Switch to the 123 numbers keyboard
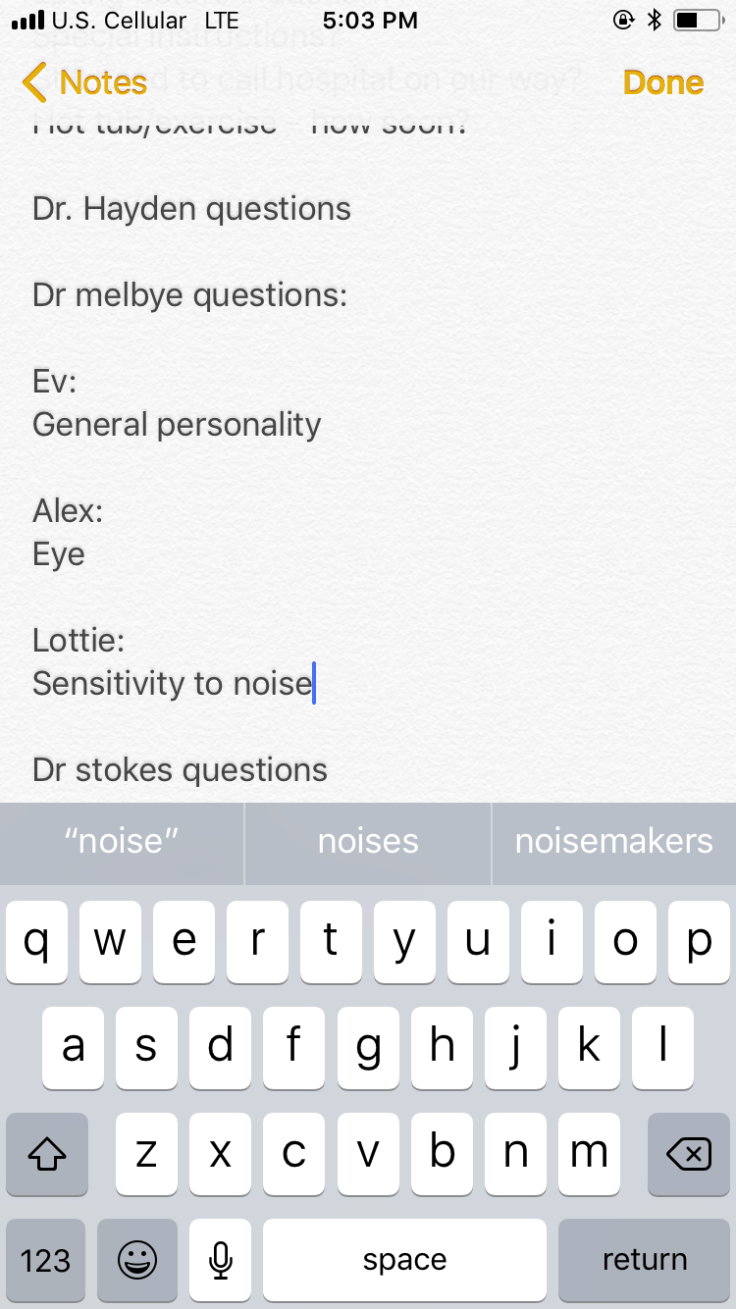This screenshot has width=736, height=1309. [46, 1259]
